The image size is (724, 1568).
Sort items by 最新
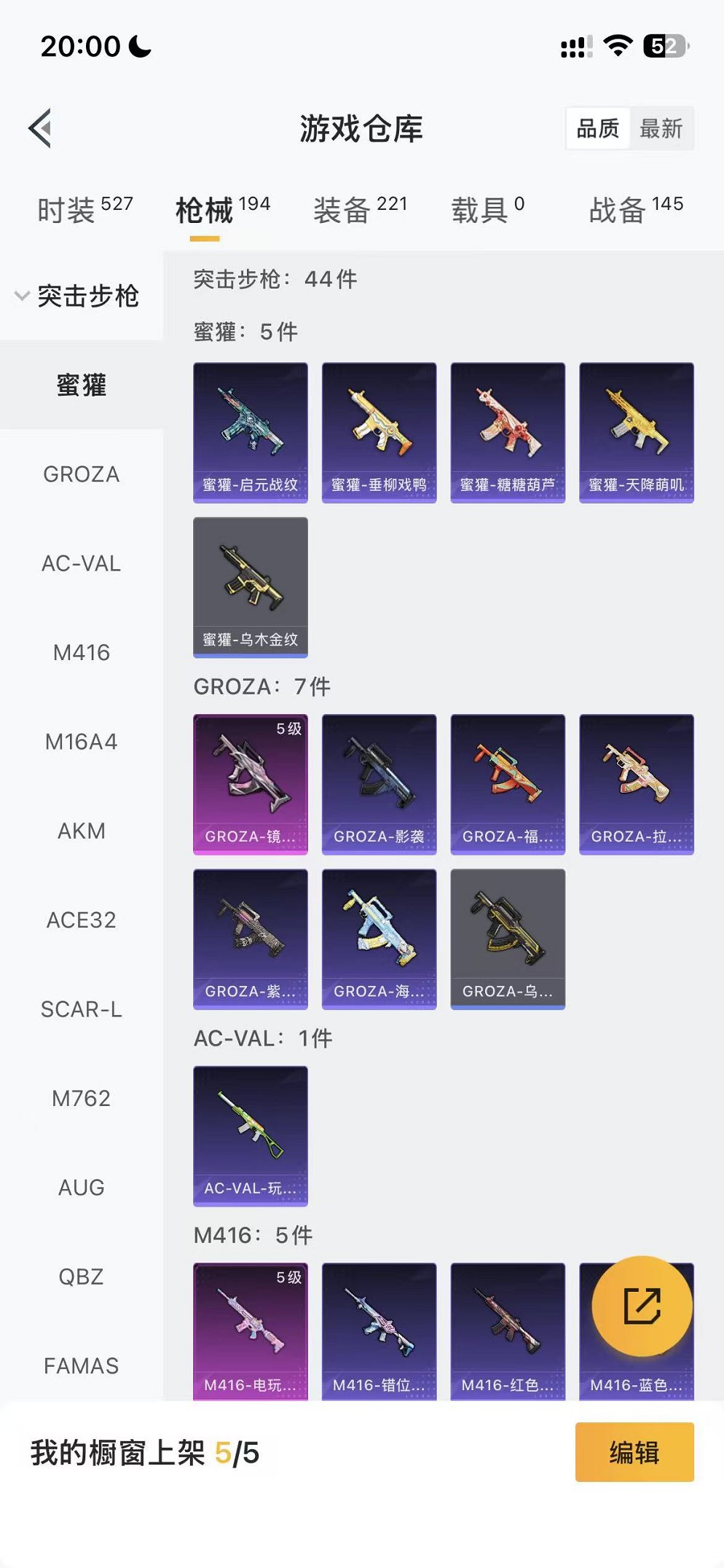pyautogui.click(x=661, y=129)
